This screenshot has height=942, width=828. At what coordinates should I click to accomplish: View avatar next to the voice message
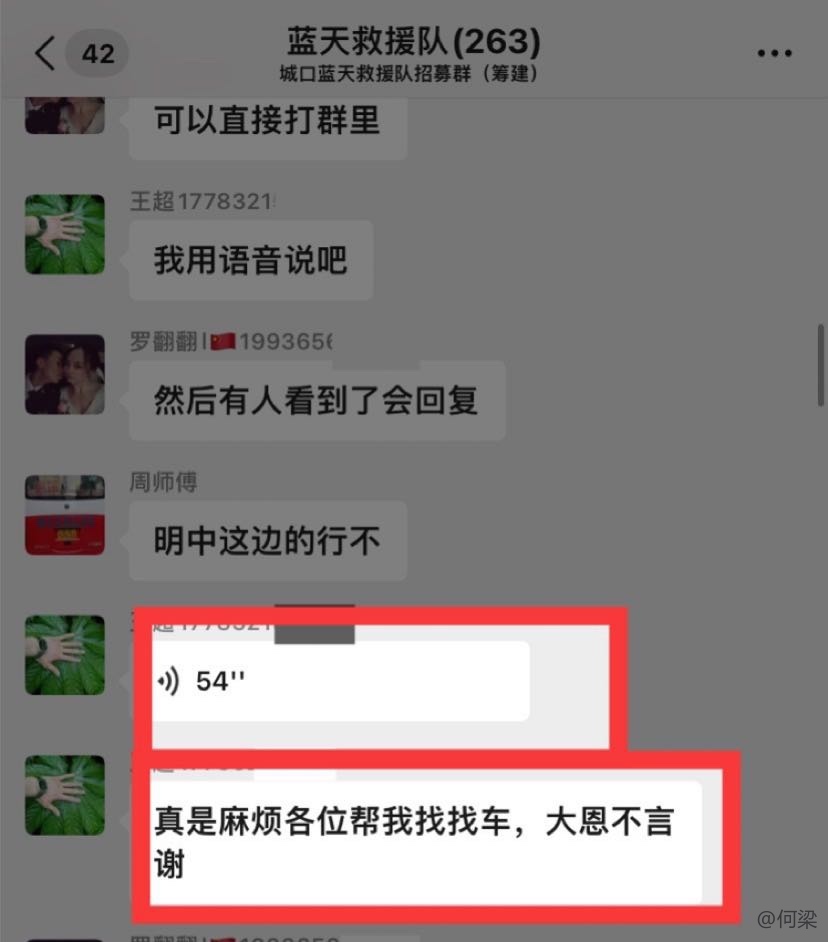coord(65,655)
